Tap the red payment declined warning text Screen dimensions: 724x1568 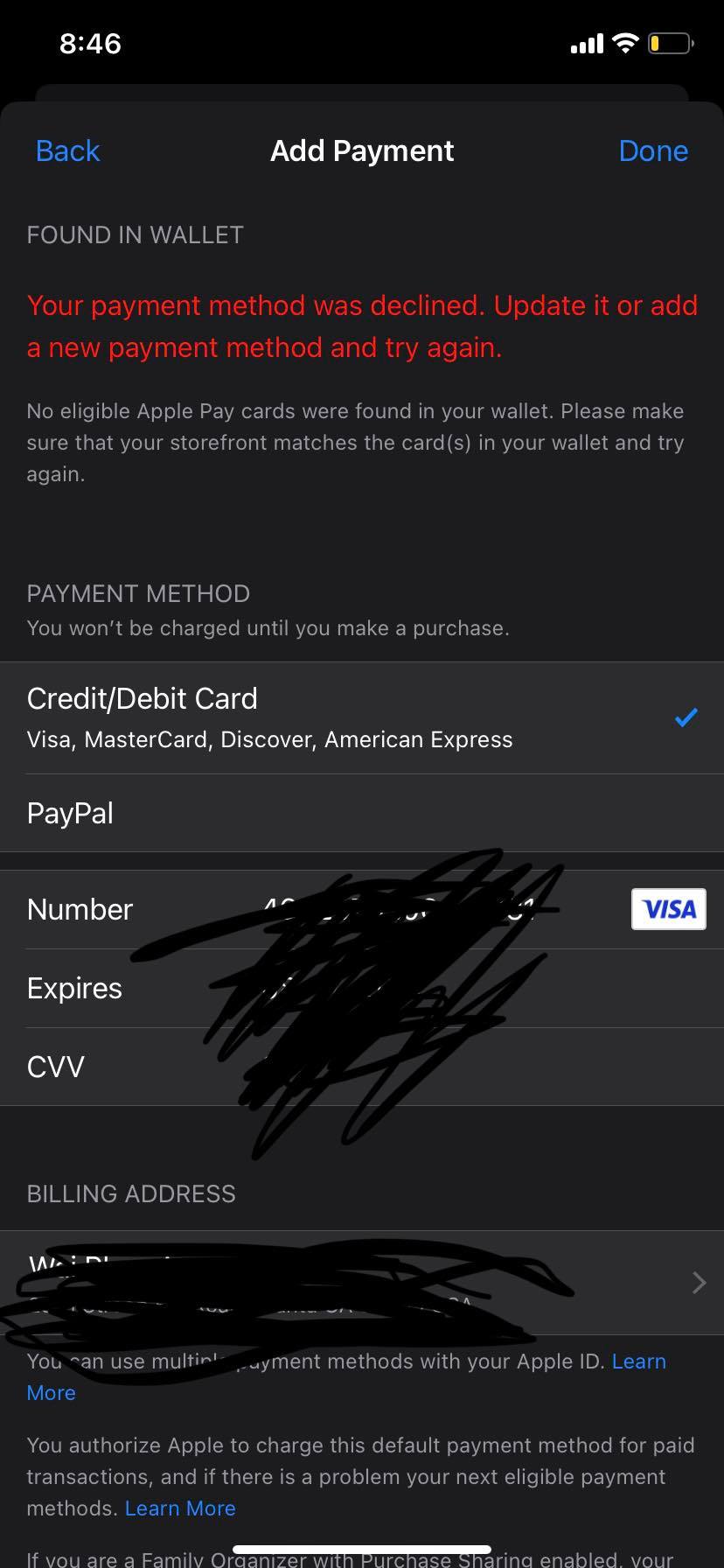point(362,325)
